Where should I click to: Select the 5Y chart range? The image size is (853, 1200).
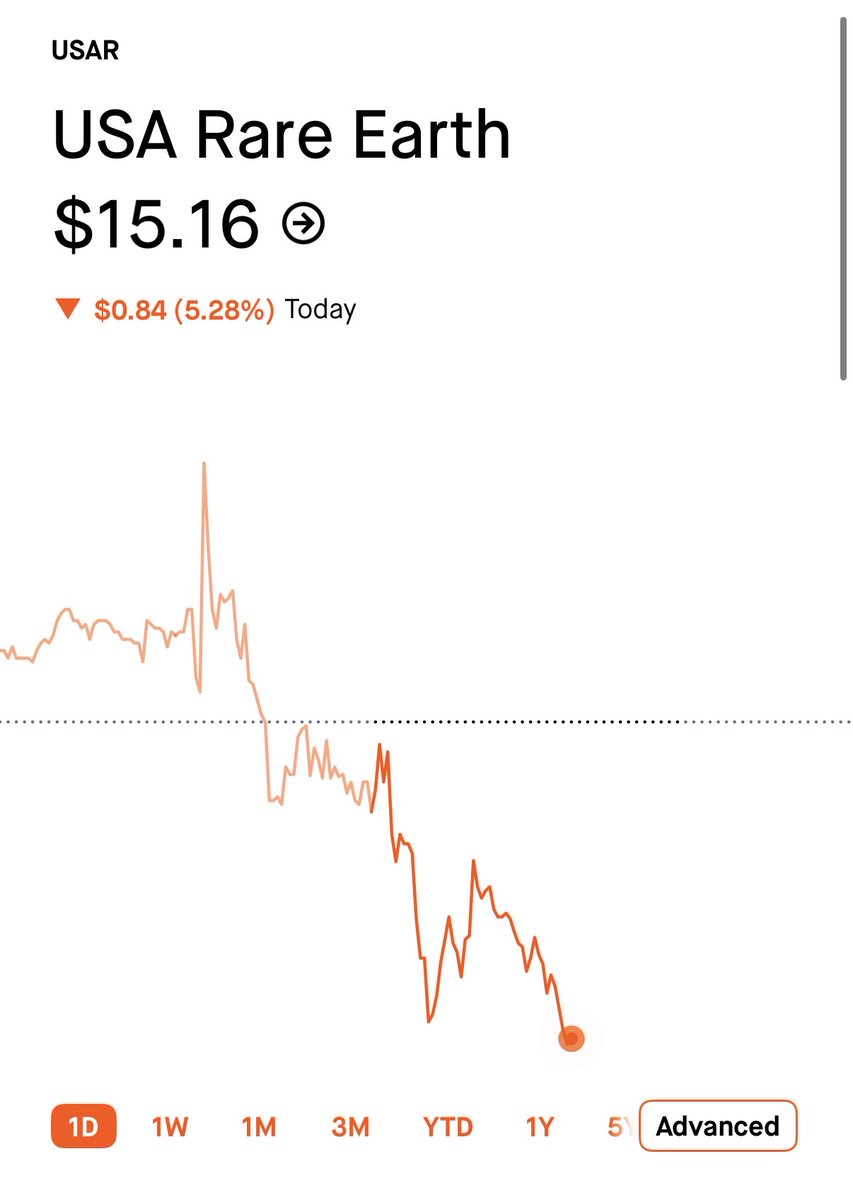[x=620, y=1127]
